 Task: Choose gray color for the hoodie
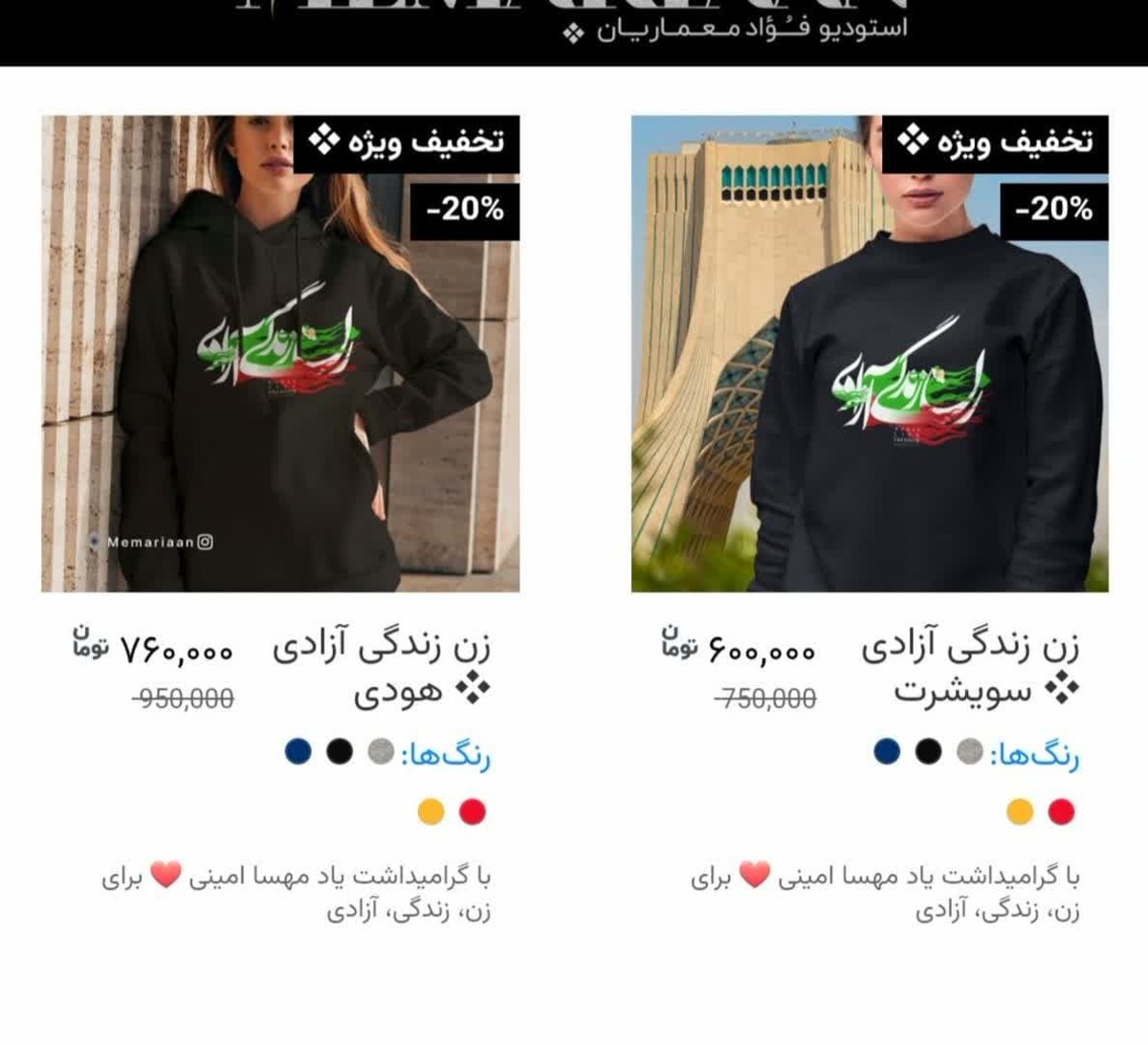(x=381, y=751)
